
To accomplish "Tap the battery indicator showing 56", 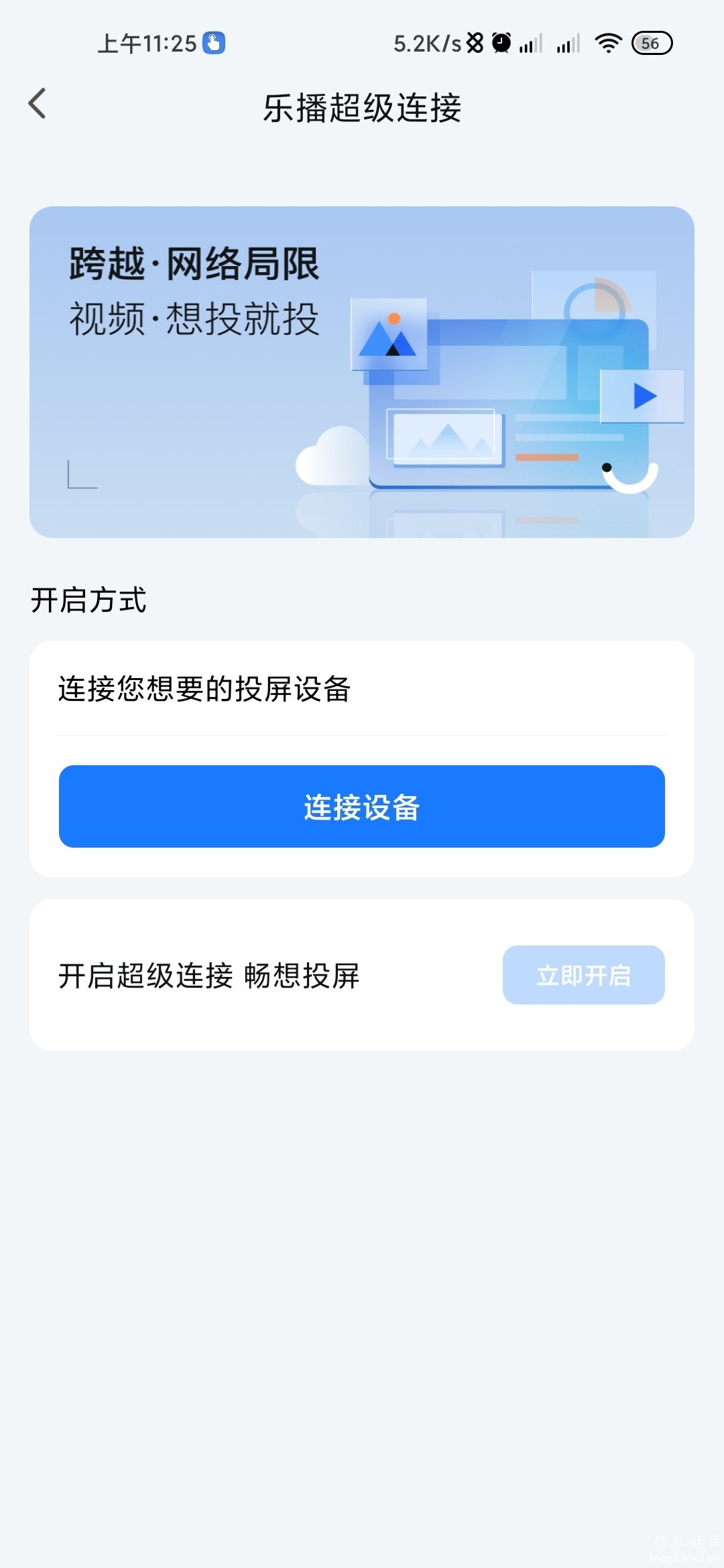I will (649, 42).
